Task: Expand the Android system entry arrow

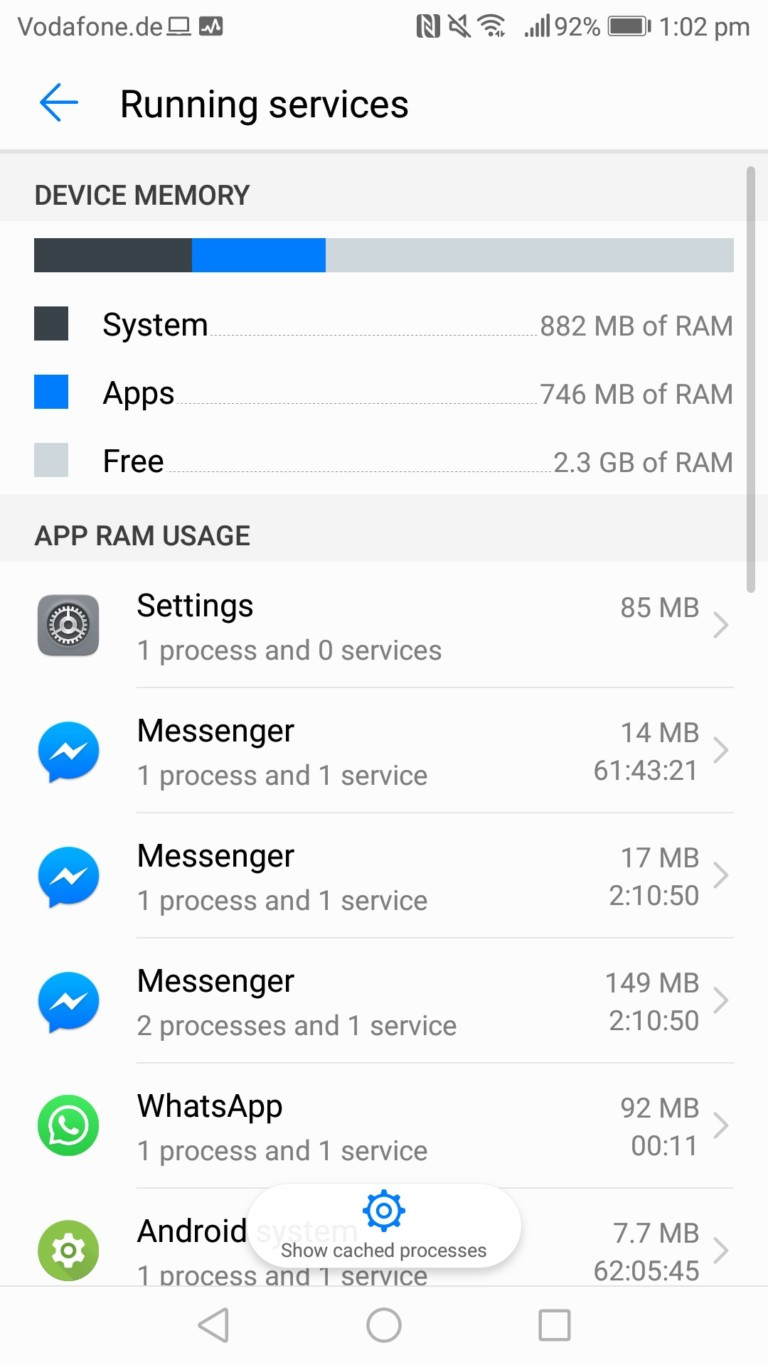Action: 722,1250
